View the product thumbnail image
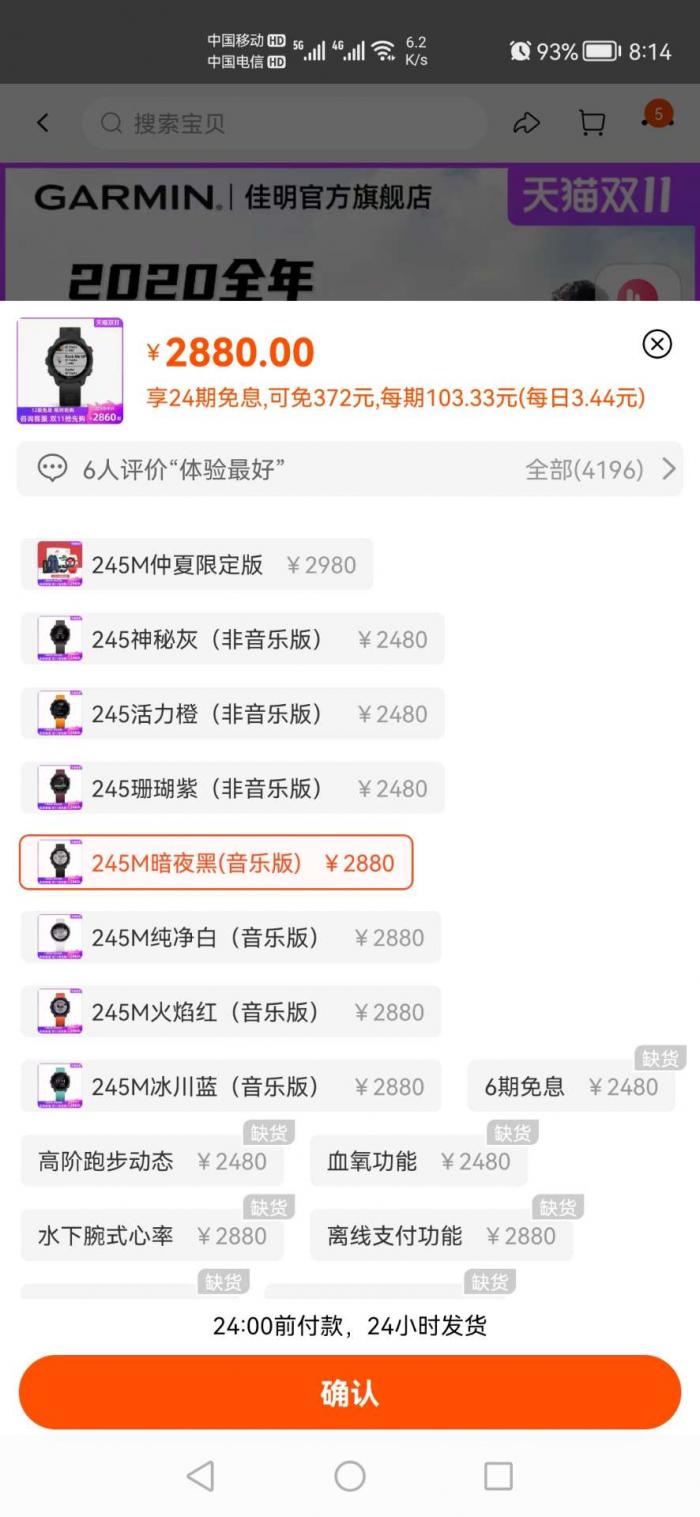The height and width of the screenshot is (1517, 700). [x=70, y=371]
